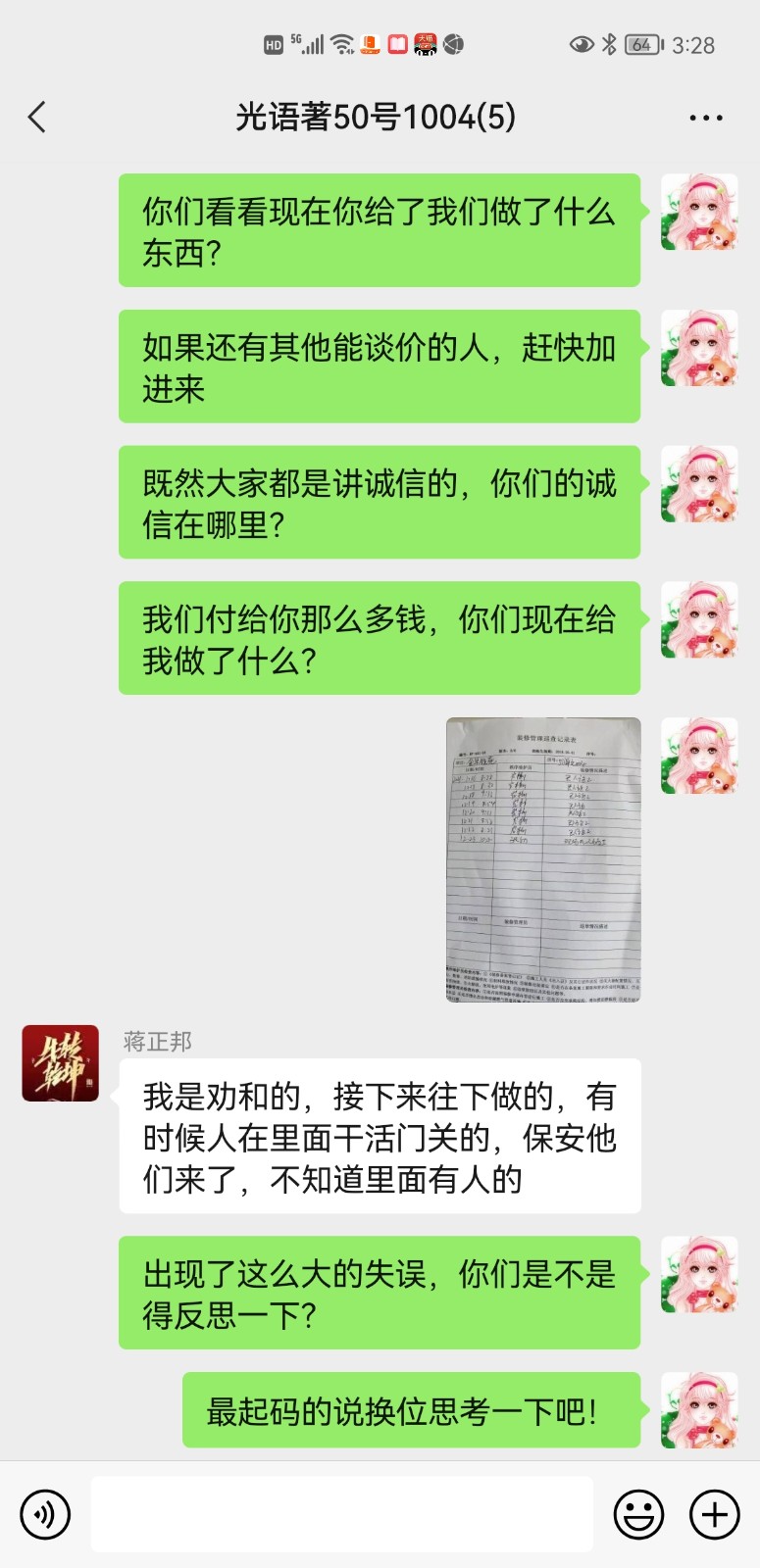This screenshot has height=1568, width=760.
Task: Switch to voice message input
Action: point(45,1514)
